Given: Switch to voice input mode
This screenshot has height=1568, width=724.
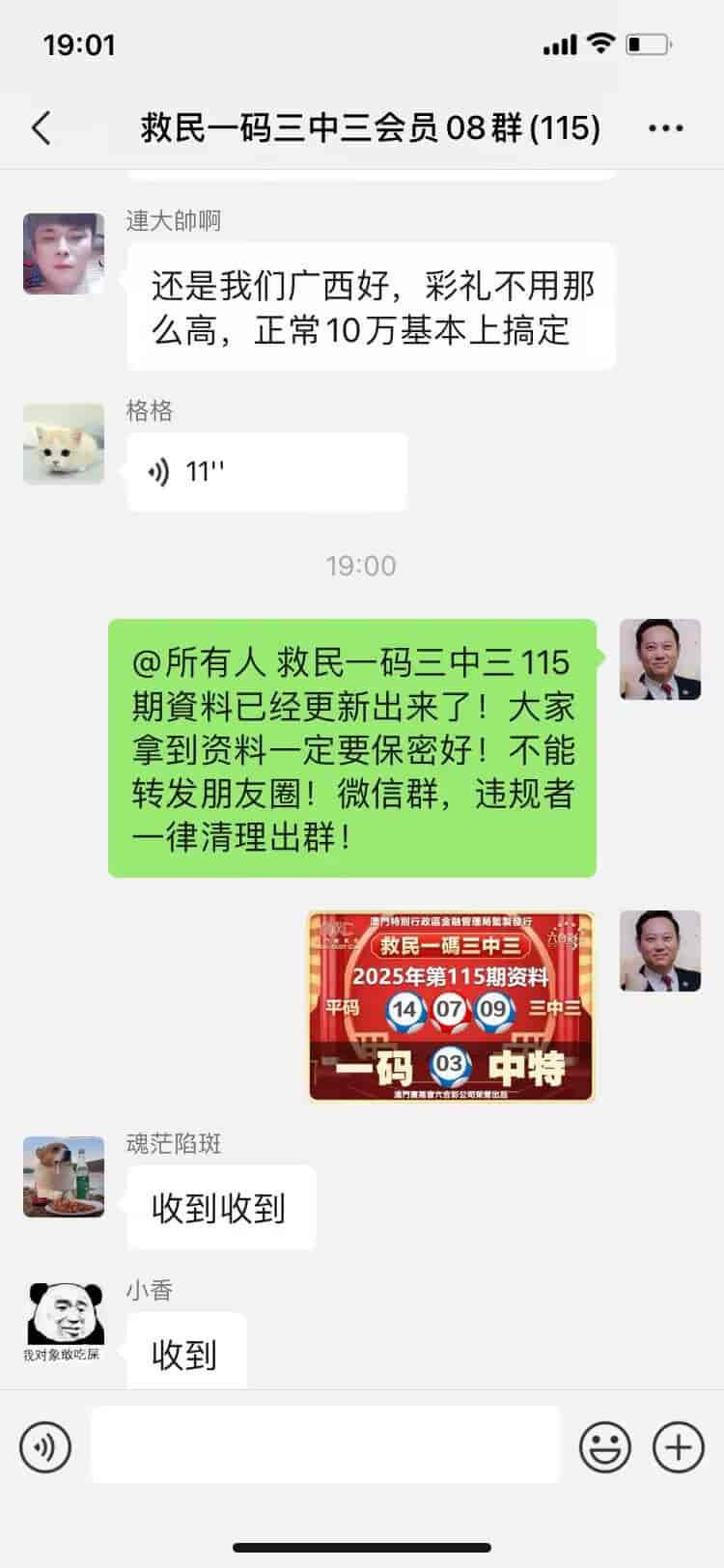Looking at the screenshot, I should [x=45, y=1447].
